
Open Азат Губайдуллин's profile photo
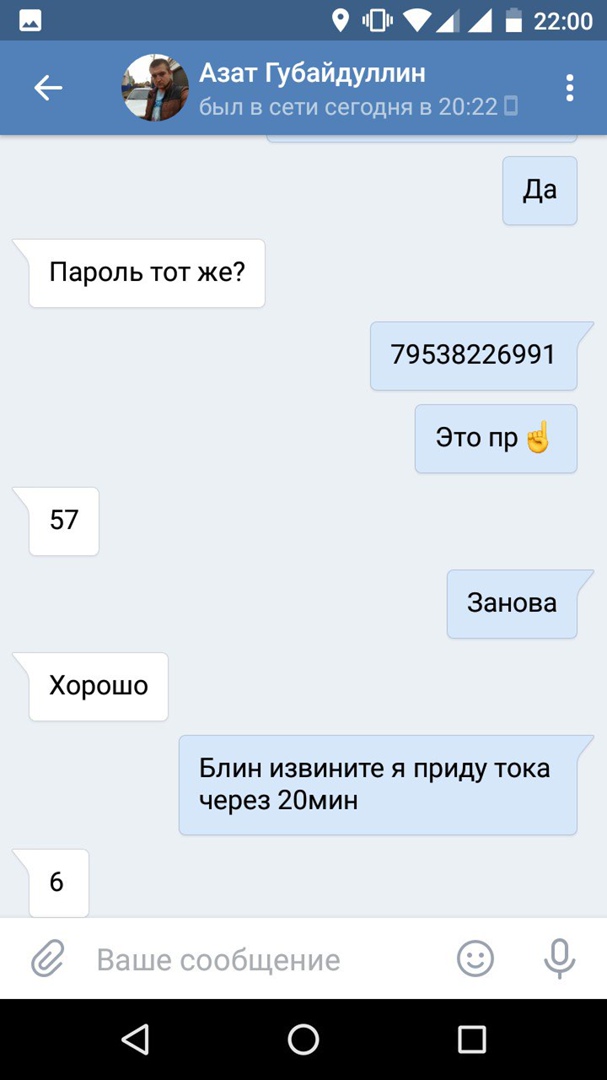155,88
